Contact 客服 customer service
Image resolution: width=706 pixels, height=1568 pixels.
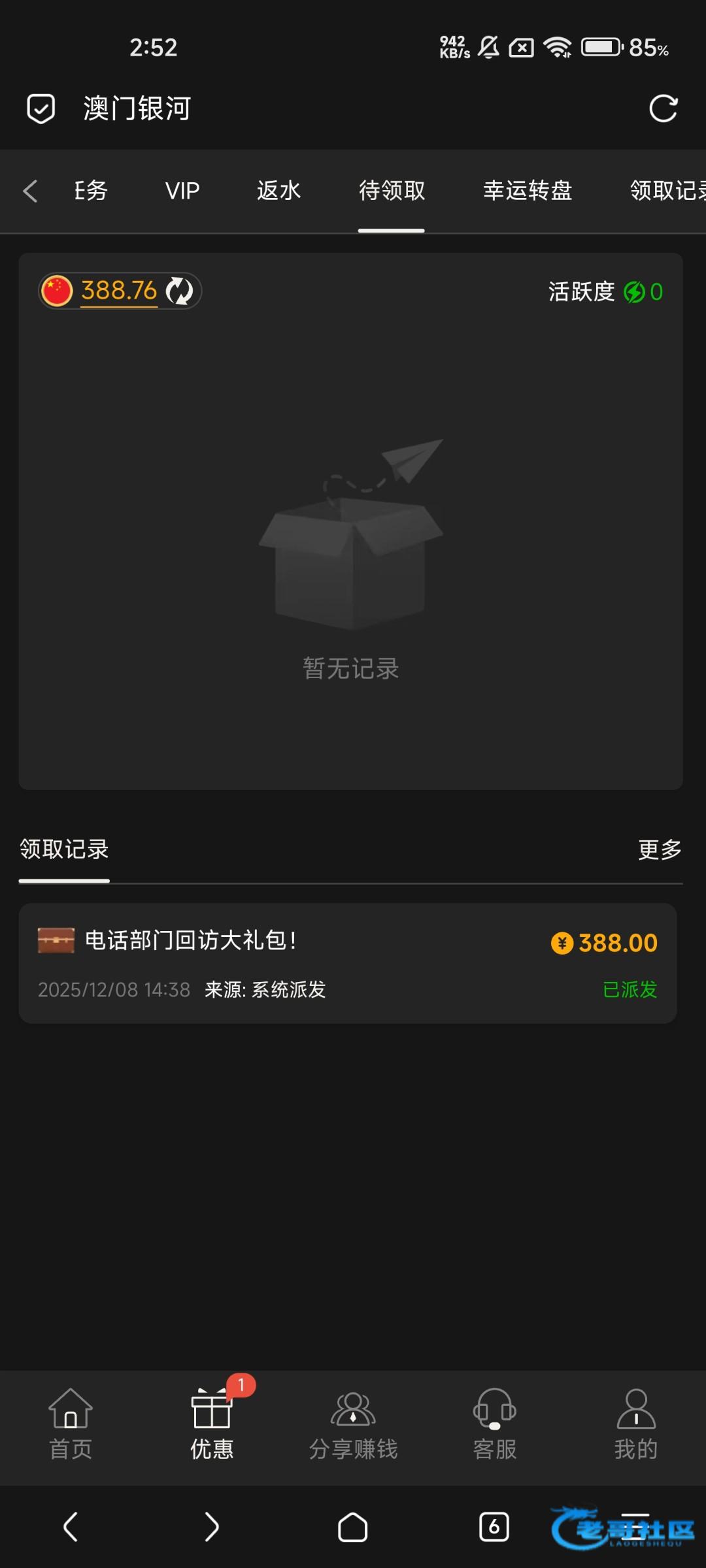(x=495, y=1424)
